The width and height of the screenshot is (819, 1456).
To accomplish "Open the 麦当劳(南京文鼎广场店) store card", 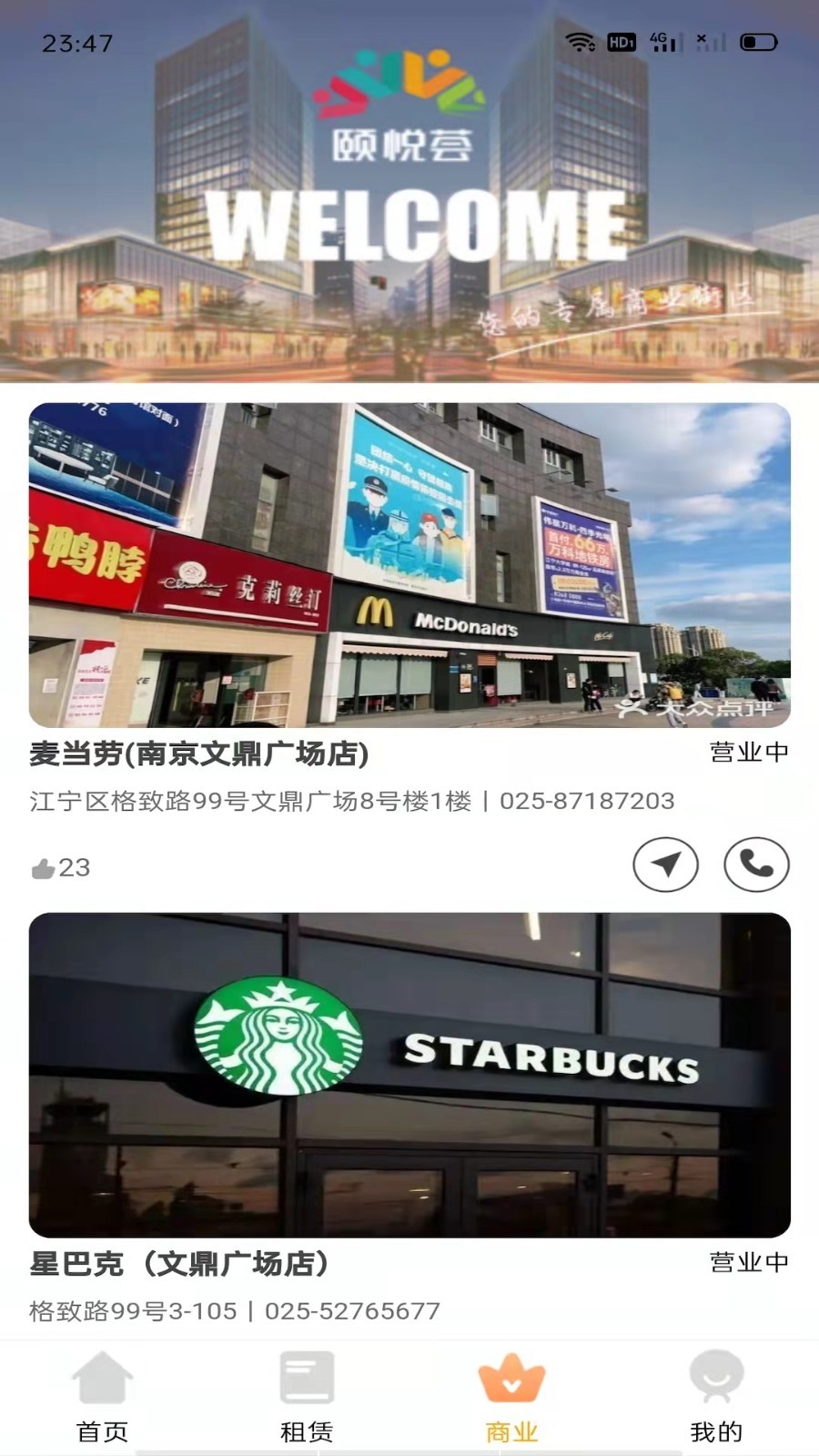I will click(x=409, y=565).
